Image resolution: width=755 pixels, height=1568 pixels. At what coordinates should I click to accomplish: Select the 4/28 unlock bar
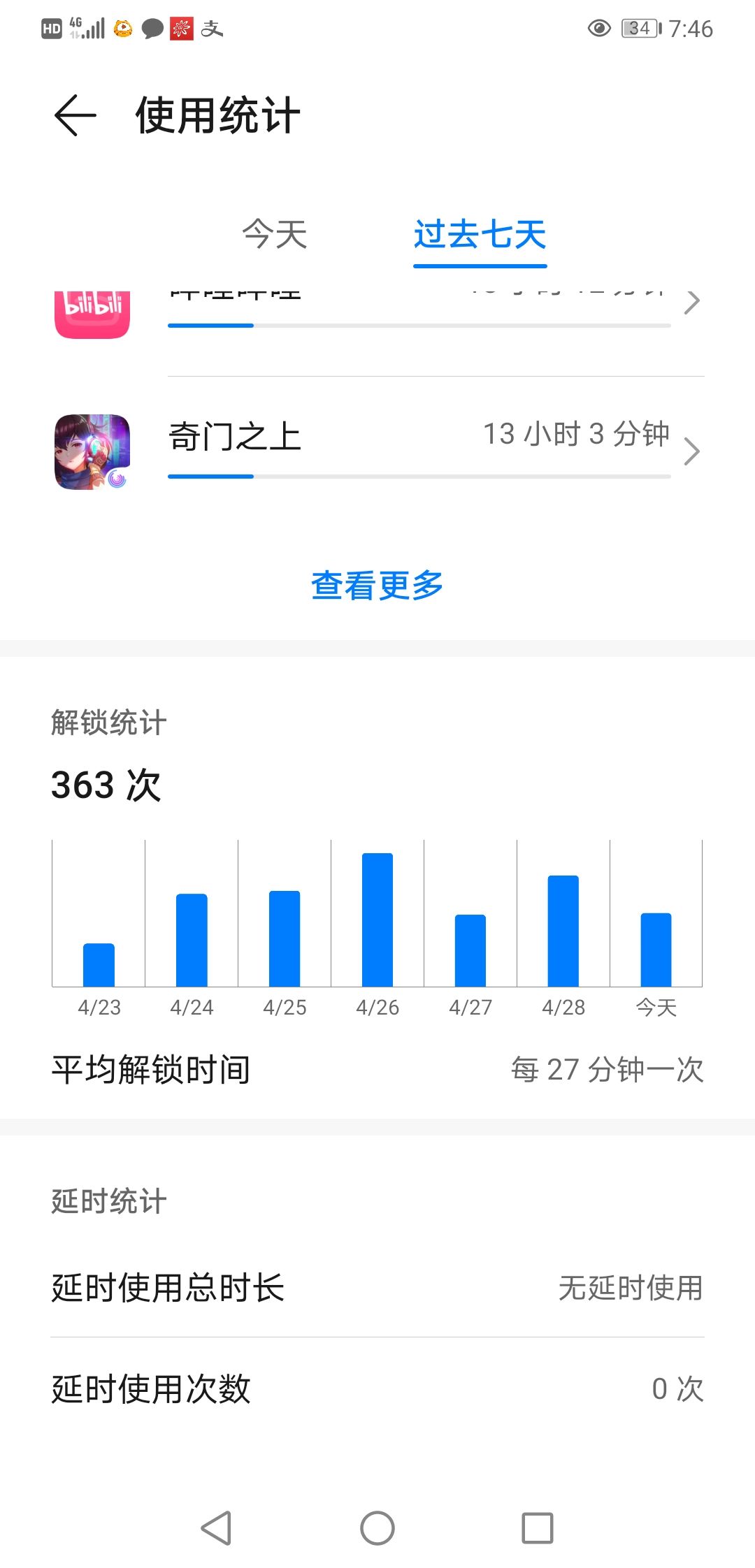[563, 931]
